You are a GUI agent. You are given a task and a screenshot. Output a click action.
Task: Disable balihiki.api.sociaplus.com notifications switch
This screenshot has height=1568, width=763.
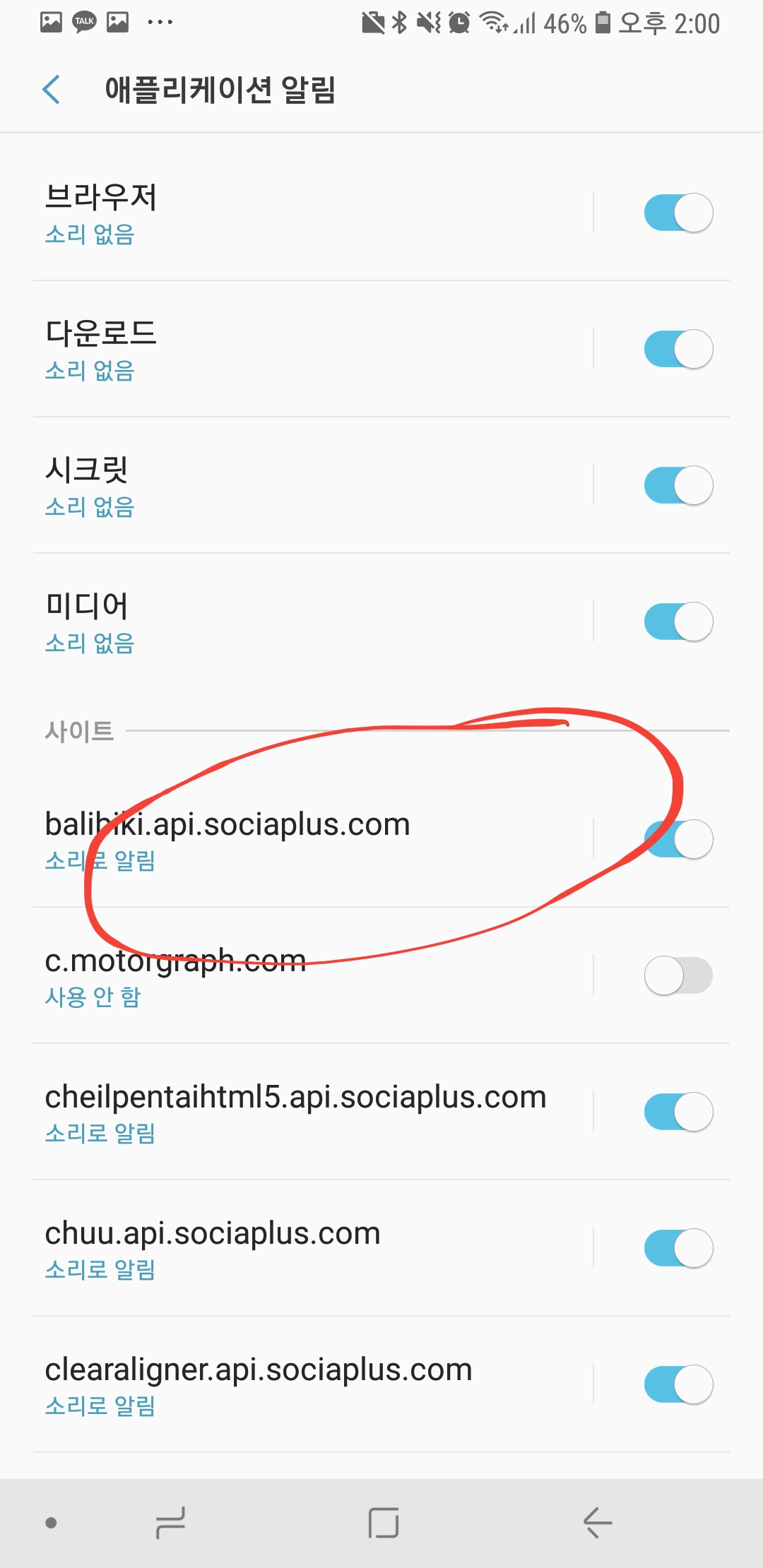(678, 839)
